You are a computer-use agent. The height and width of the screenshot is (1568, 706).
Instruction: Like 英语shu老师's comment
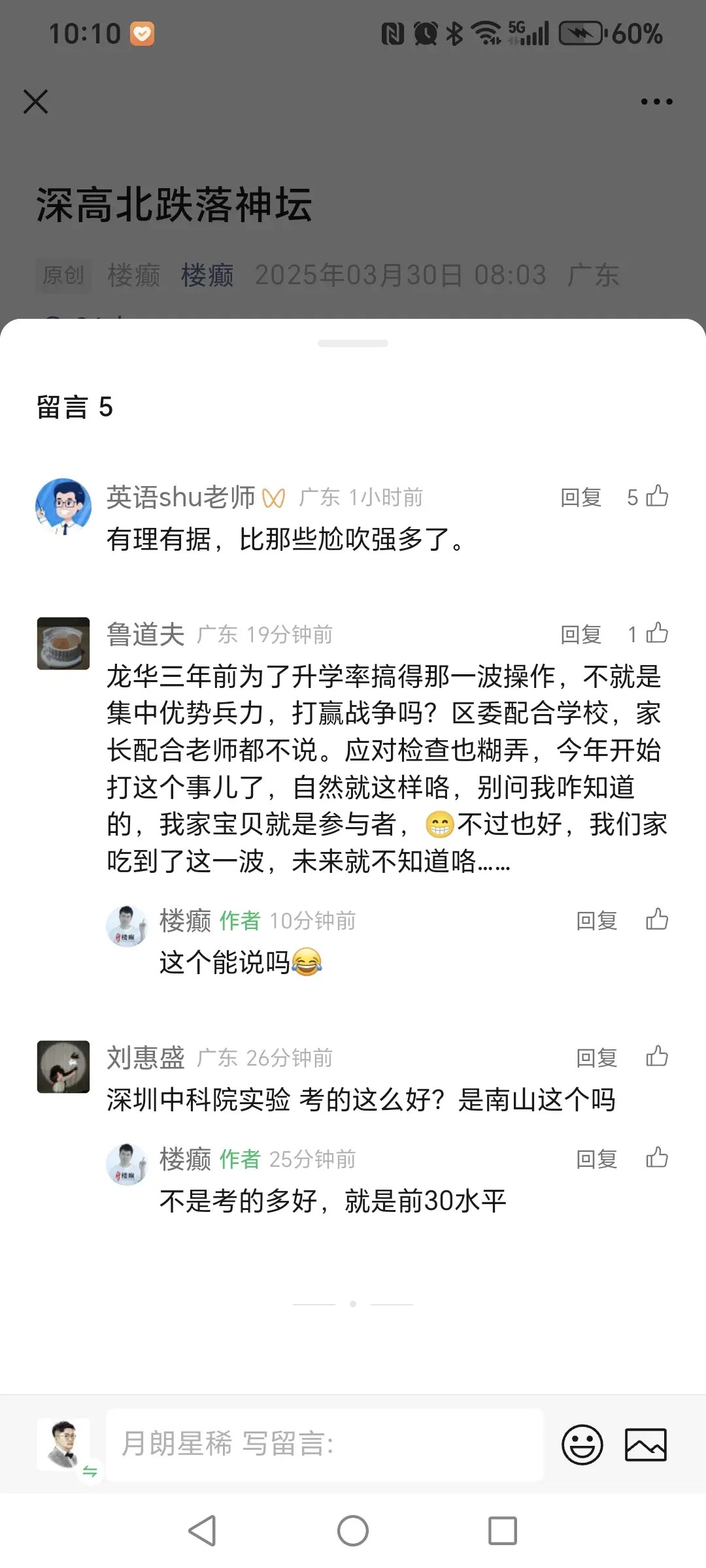click(x=657, y=497)
